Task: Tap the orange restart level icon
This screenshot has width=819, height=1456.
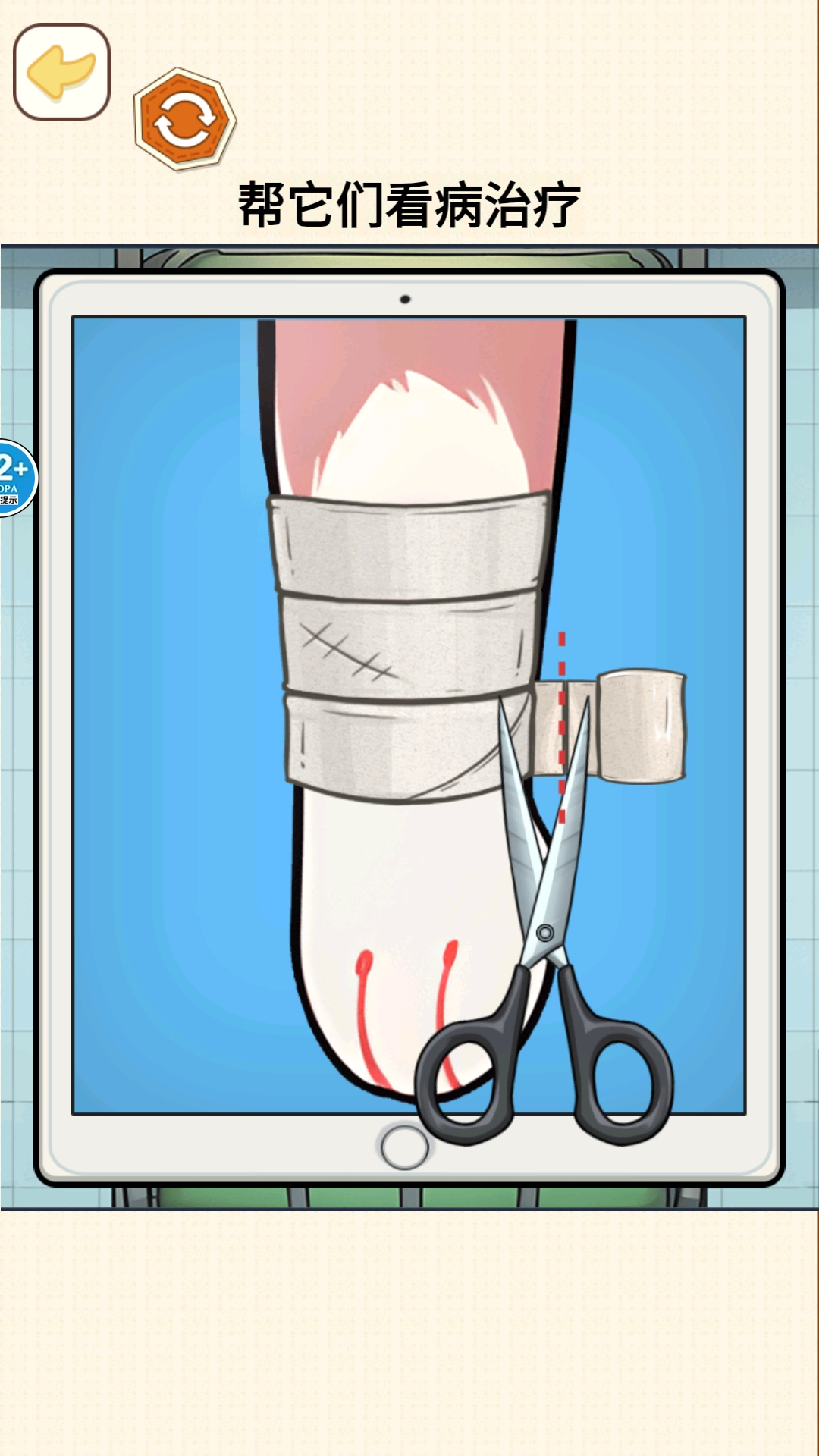Action: click(x=184, y=119)
